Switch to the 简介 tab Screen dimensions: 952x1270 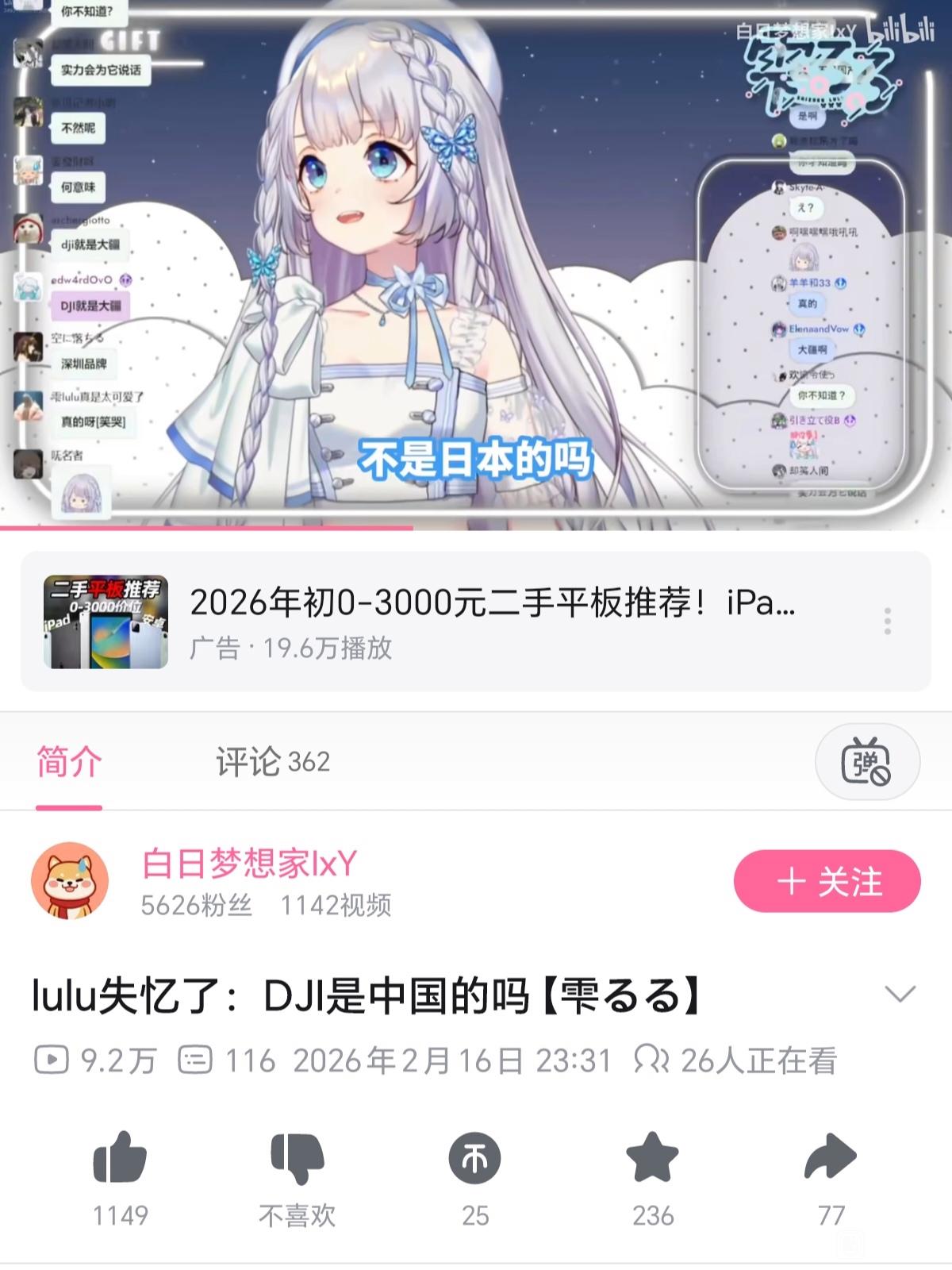(x=69, y=762)
